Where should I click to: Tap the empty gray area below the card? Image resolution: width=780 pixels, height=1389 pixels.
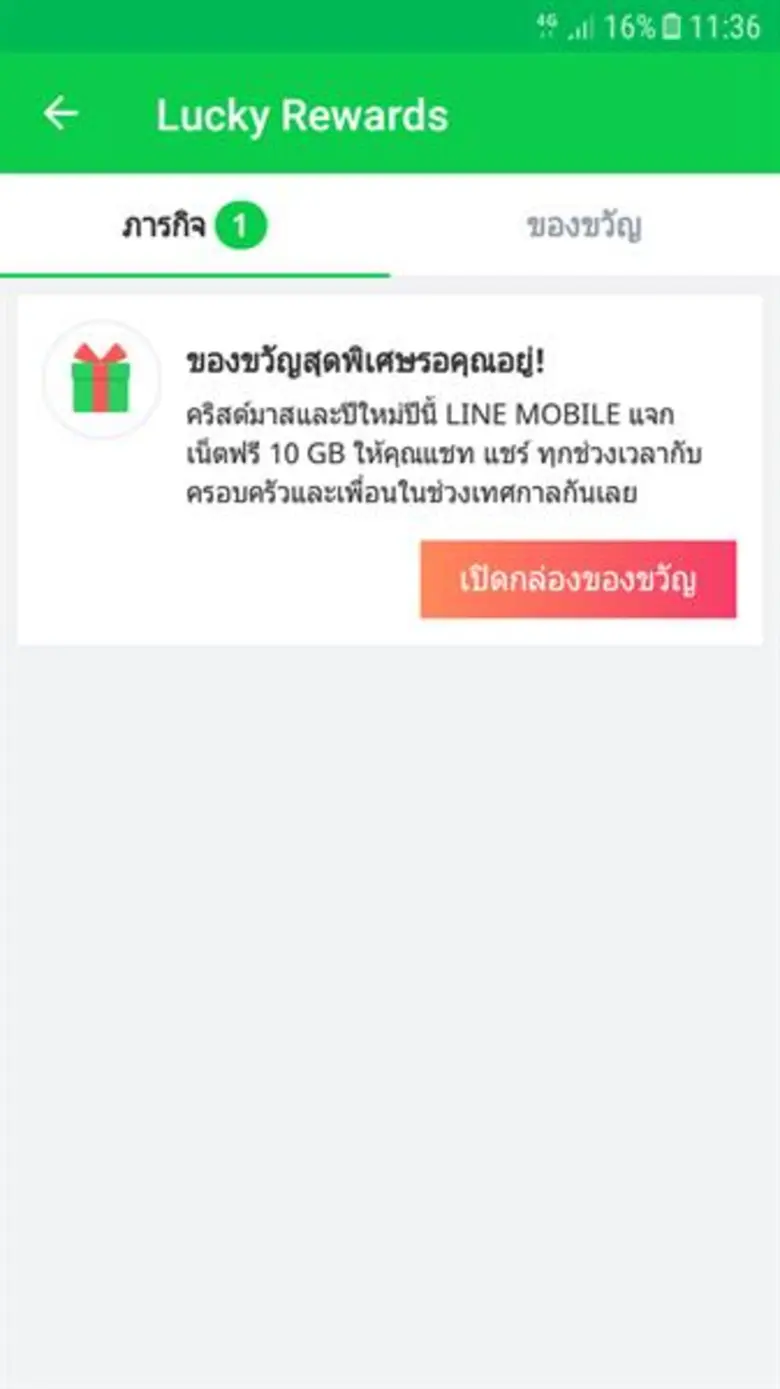390,900
